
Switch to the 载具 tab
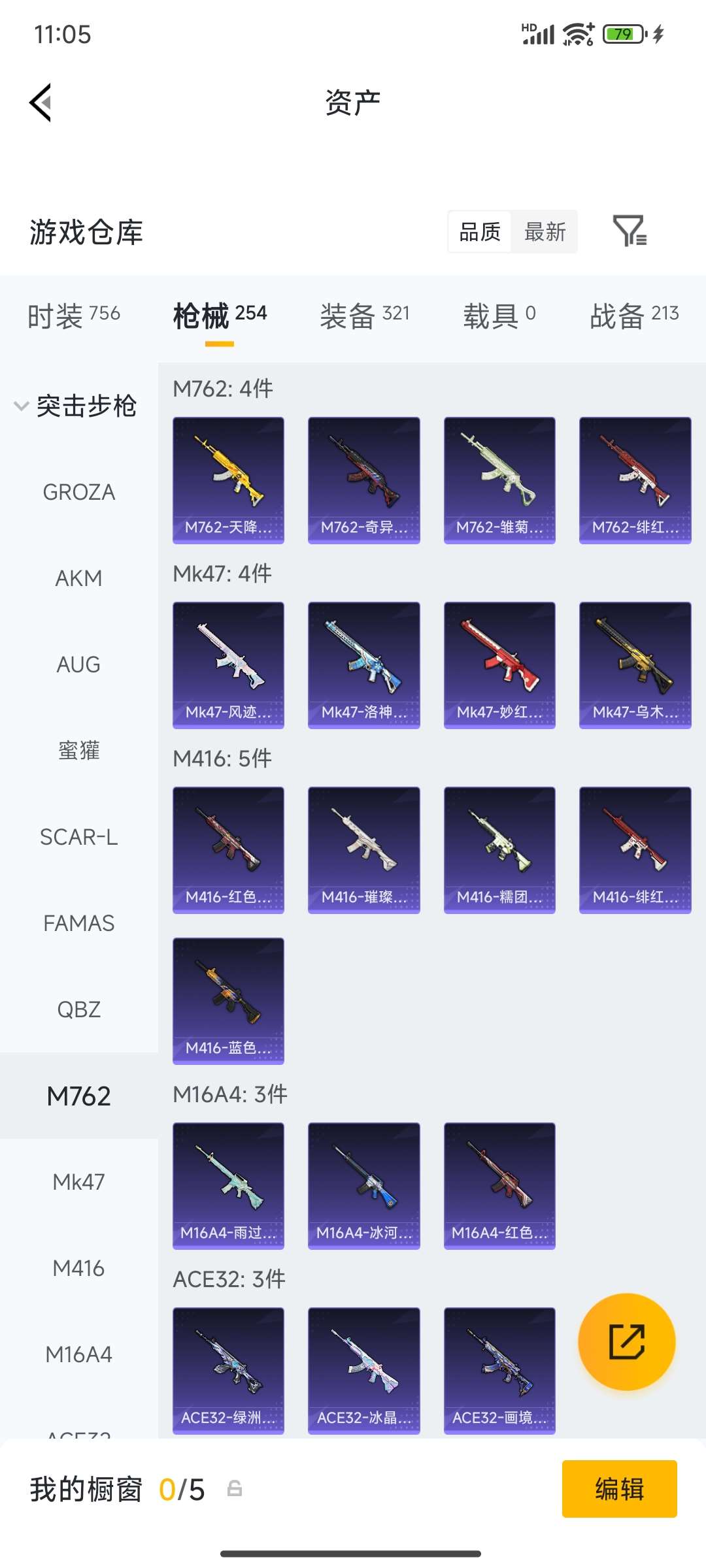pyautogui.click(x=499, y=316)
